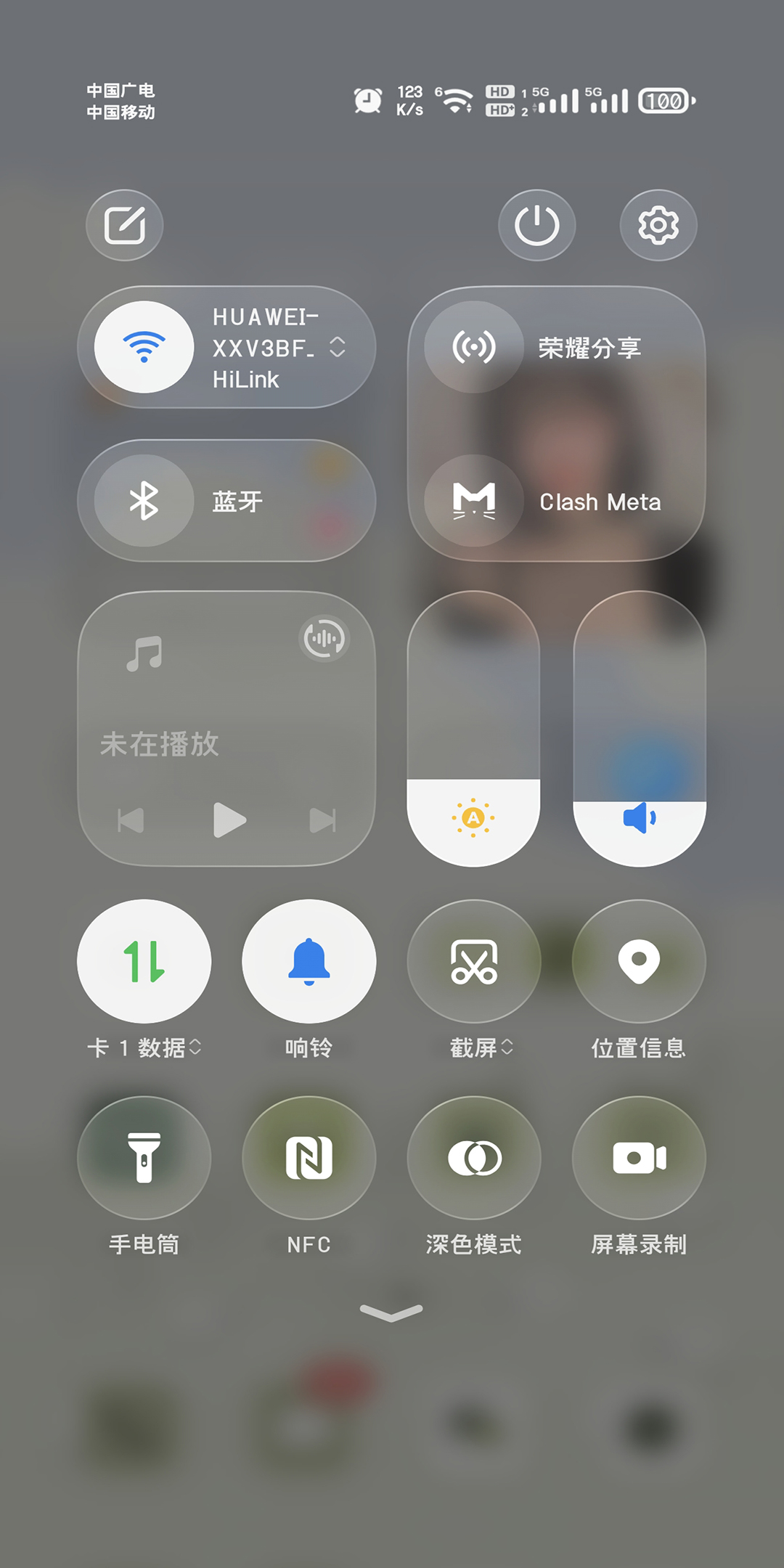Turn on Bluetooth (蓝牙)
This screenshot has width=784, height=1568.
[144, 501]
